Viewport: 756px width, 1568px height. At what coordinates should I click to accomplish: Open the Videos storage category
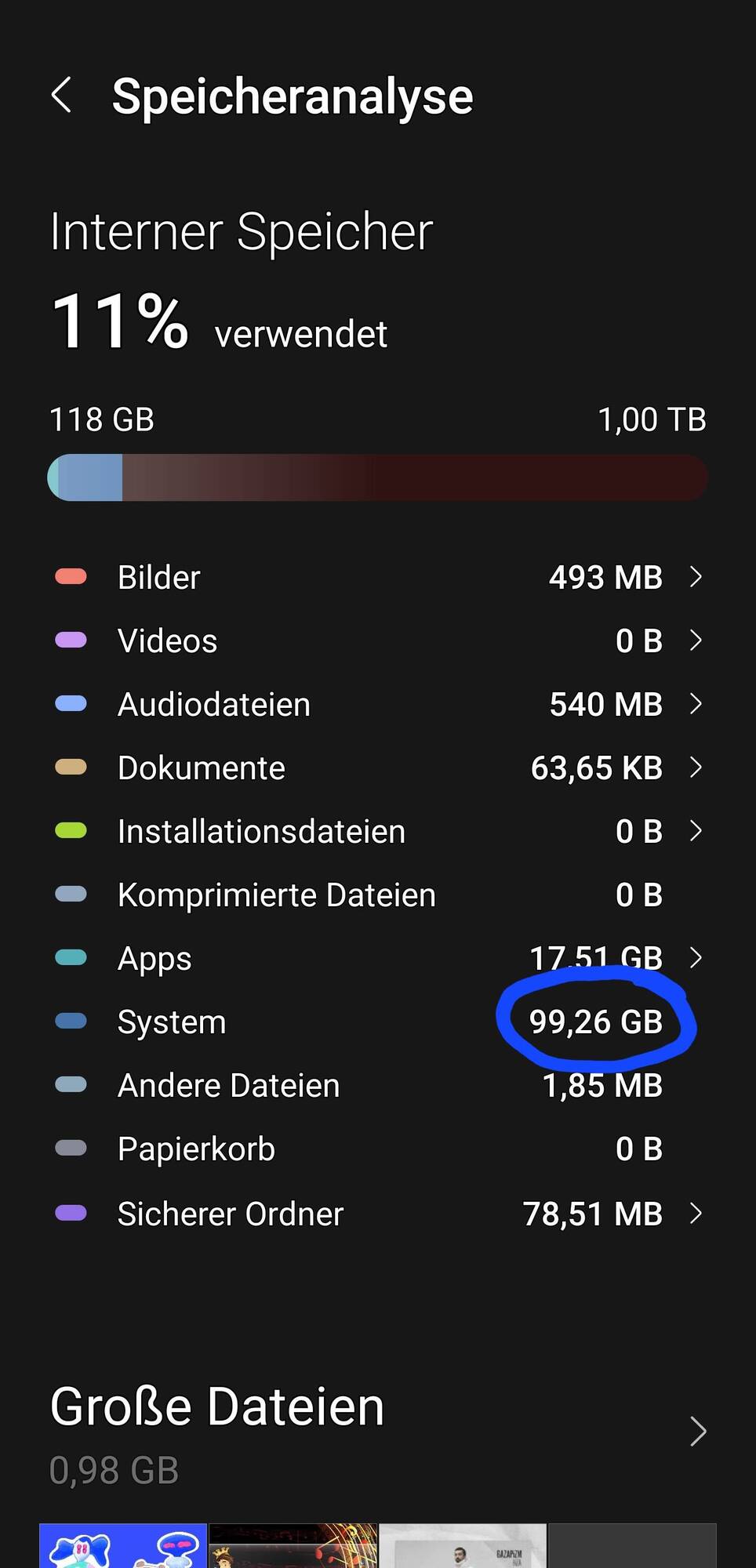coord(376,641)
